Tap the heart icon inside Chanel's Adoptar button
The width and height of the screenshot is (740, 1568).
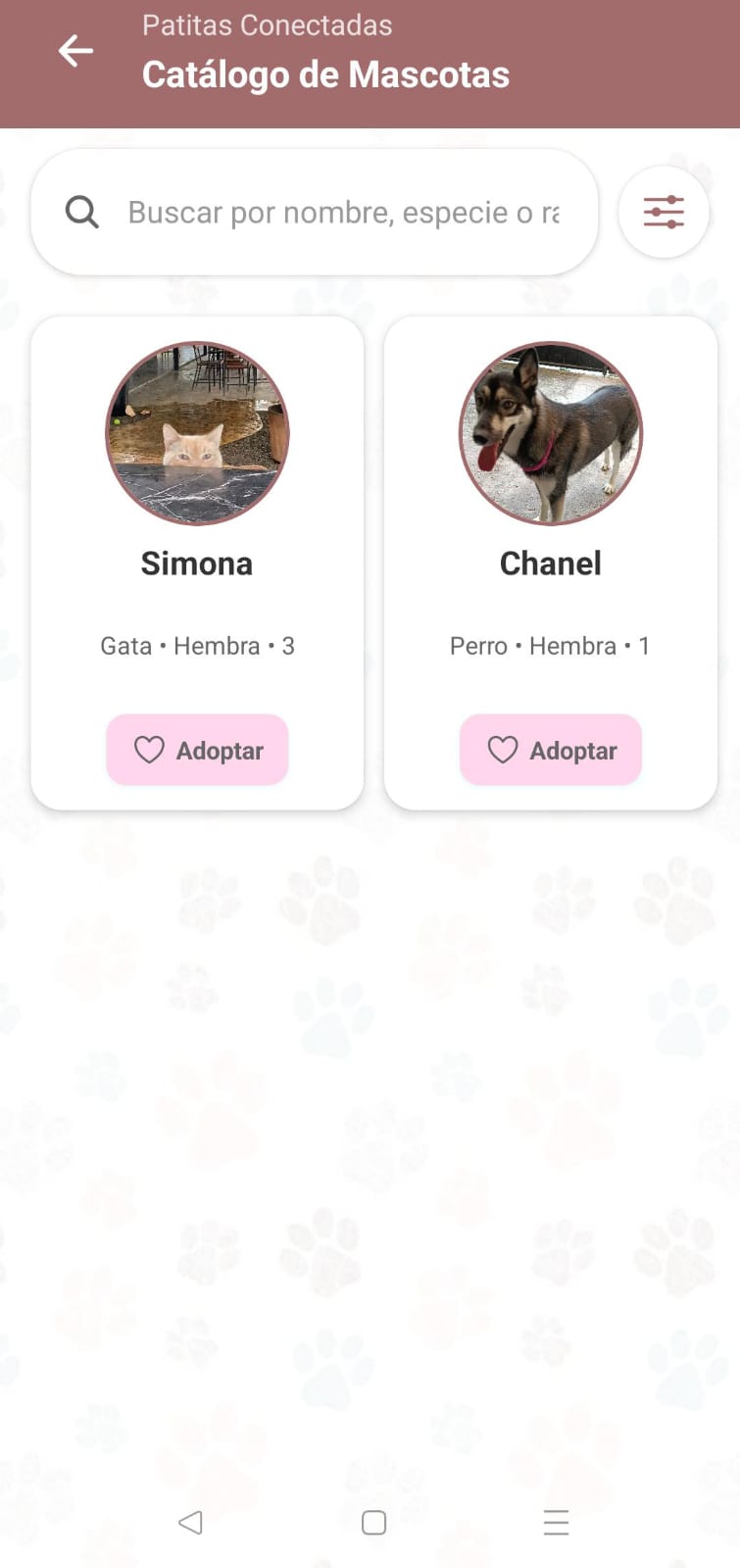pos(503,750)
